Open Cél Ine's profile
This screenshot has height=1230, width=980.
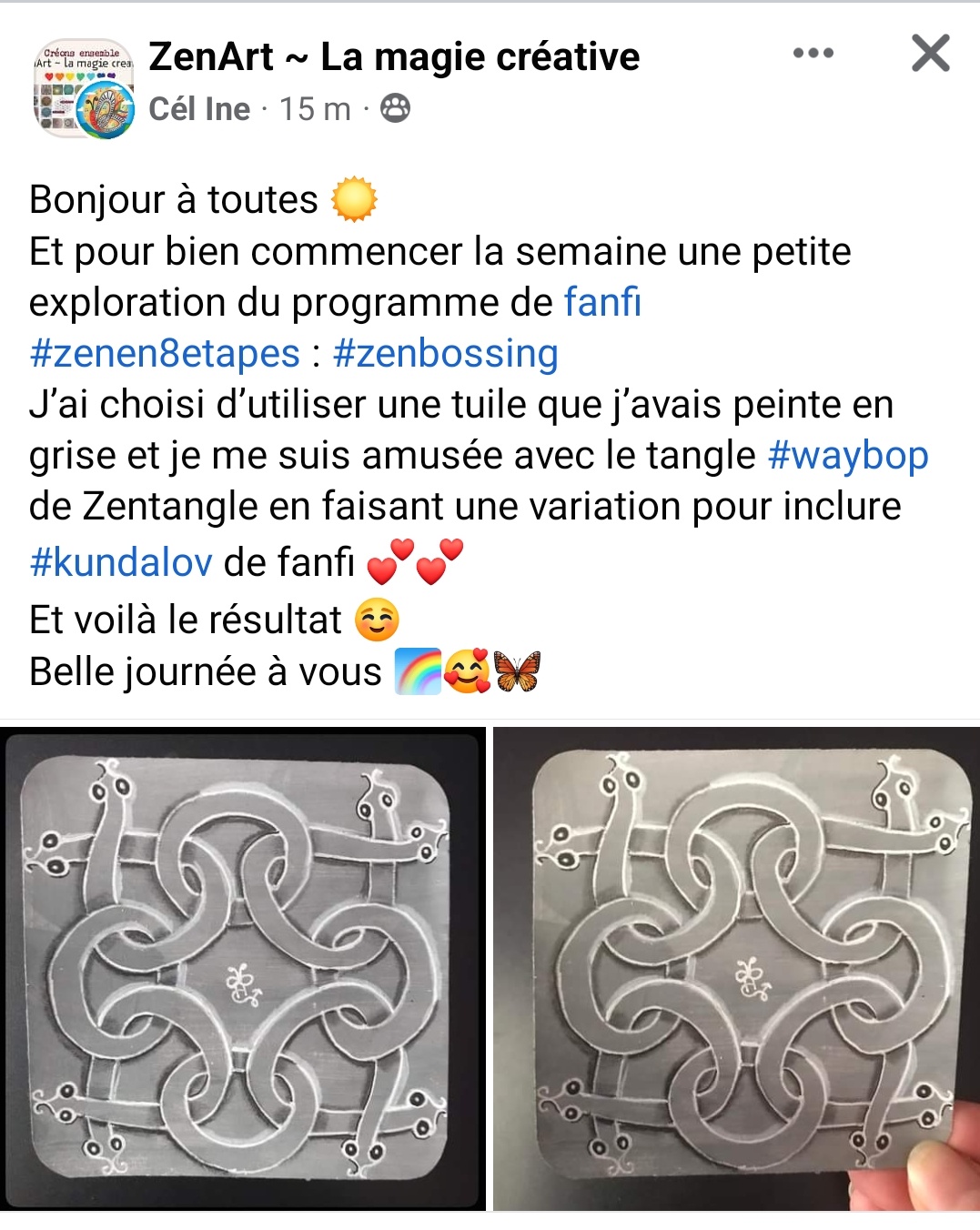(199, 109)
